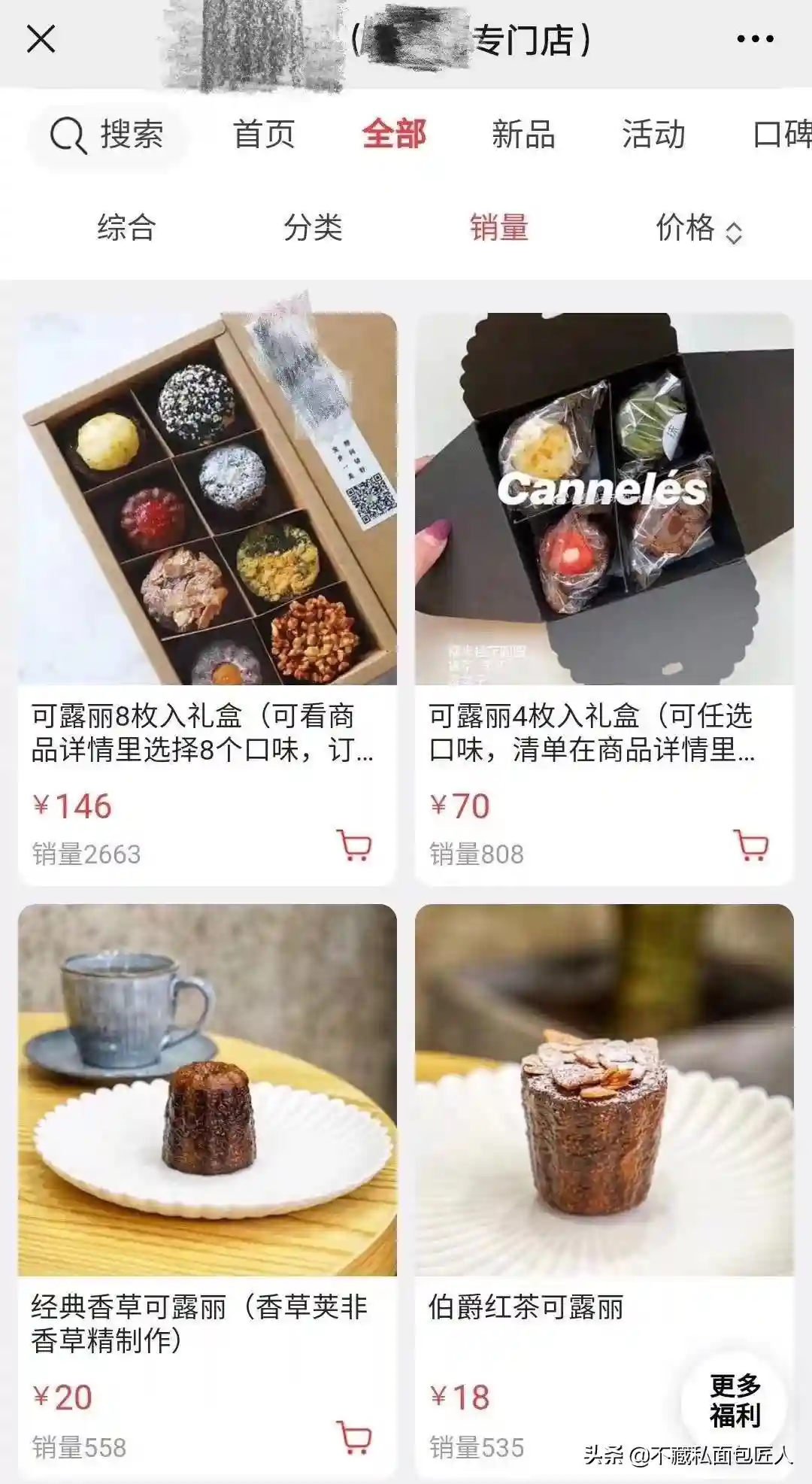The height and width of the screenshot is (1484, 812).
Task: Open the 可露丽8枚入礼盒 product card
Action: (x=208, y=498)
